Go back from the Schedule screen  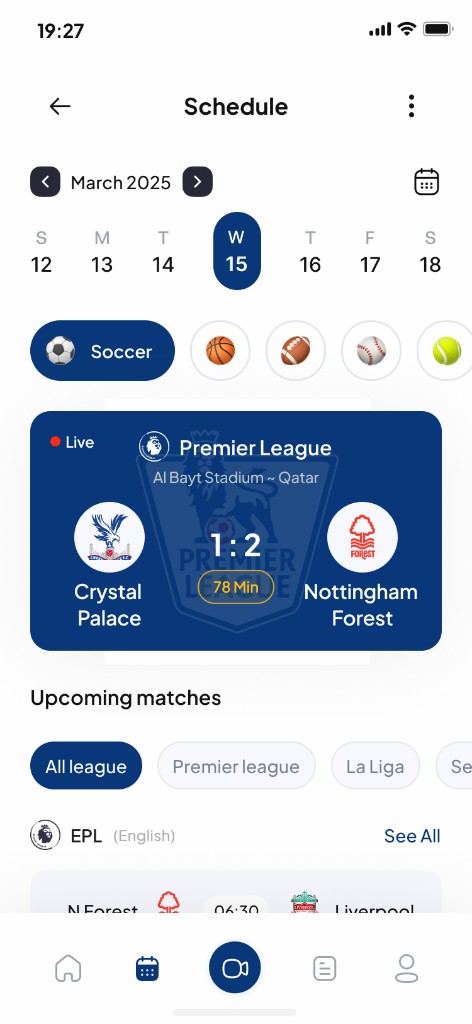tap(60, 106)
